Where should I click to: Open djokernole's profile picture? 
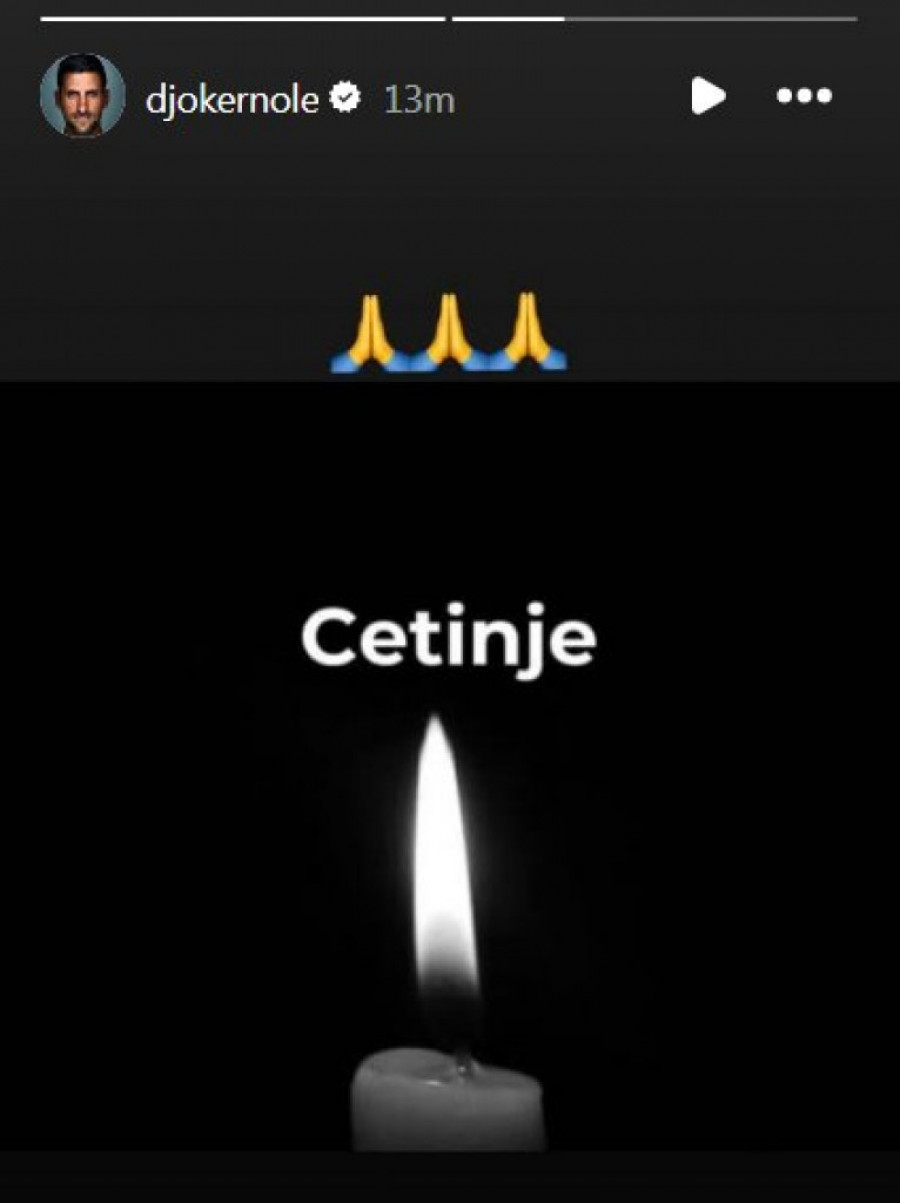pos(82,96)
